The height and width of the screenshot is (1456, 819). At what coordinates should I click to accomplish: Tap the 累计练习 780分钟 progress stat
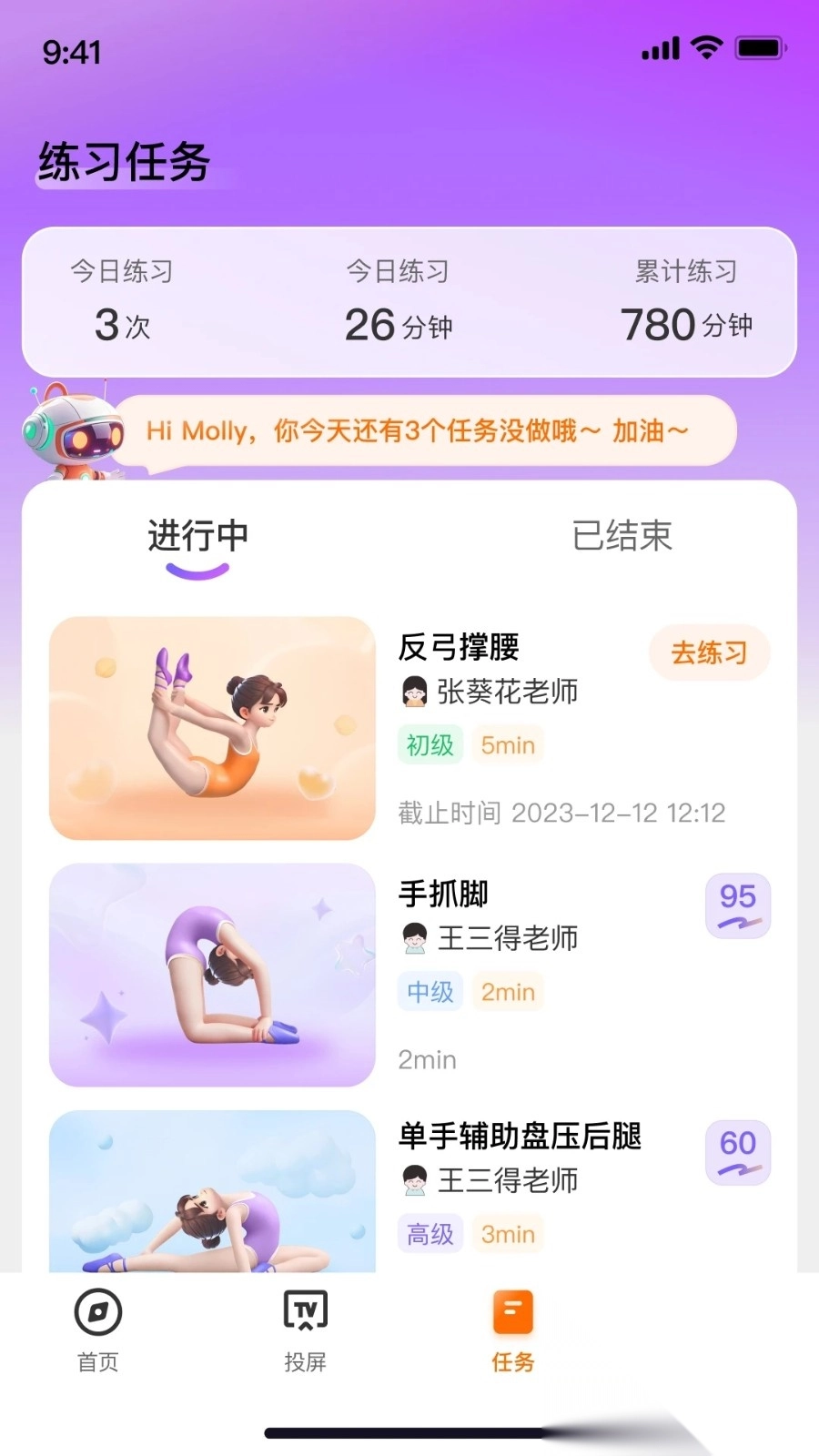point(687,300)
